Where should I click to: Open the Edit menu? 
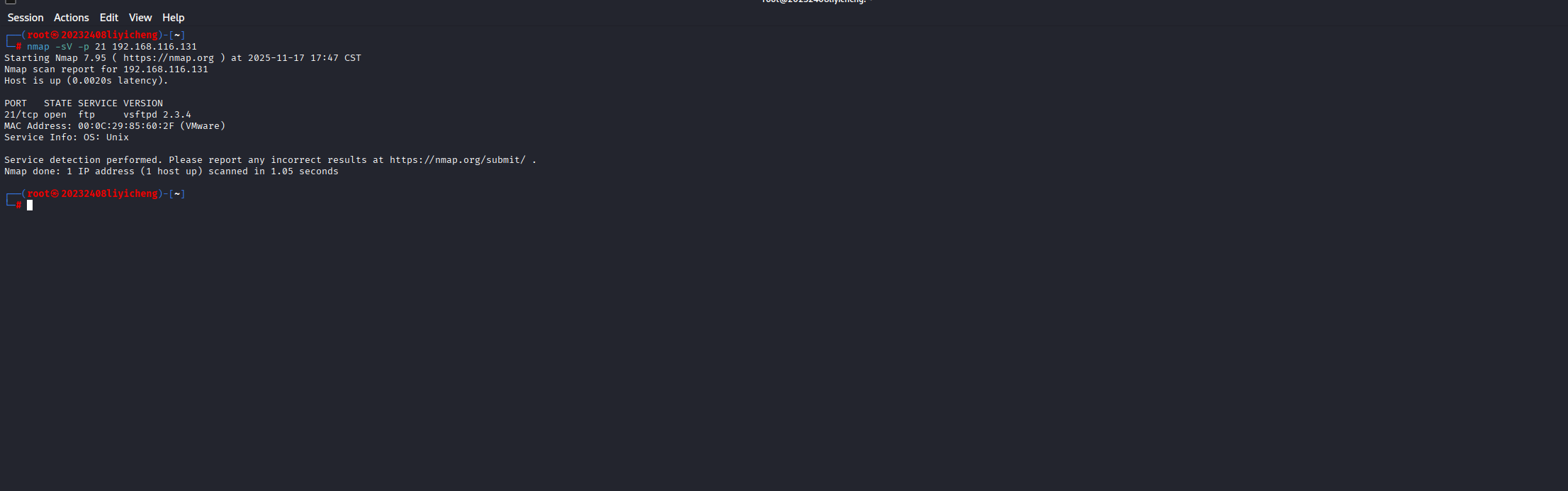pyautogui.click(x=109, y=18)
